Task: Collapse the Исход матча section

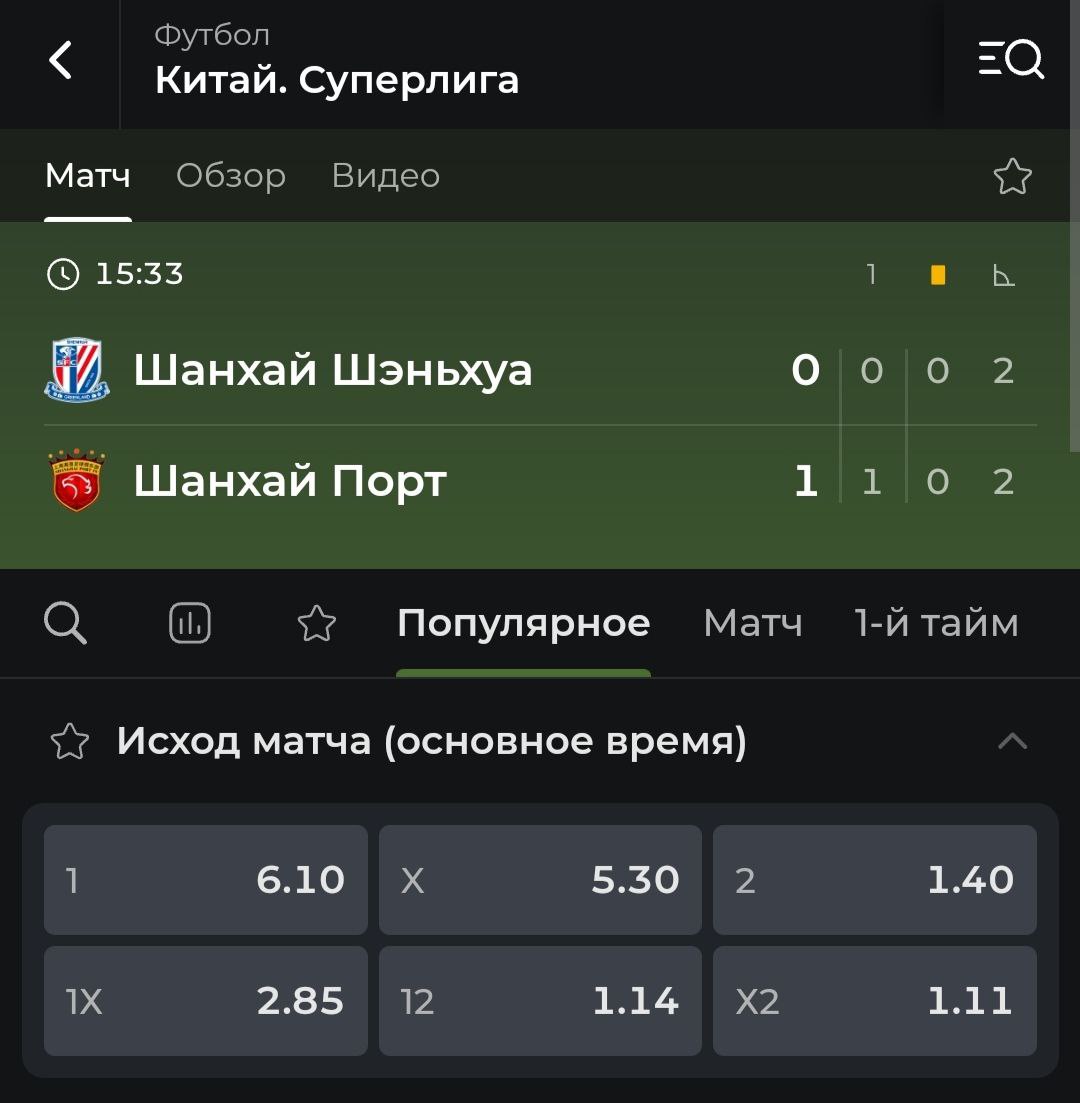Action: [x=1012, y=742]
